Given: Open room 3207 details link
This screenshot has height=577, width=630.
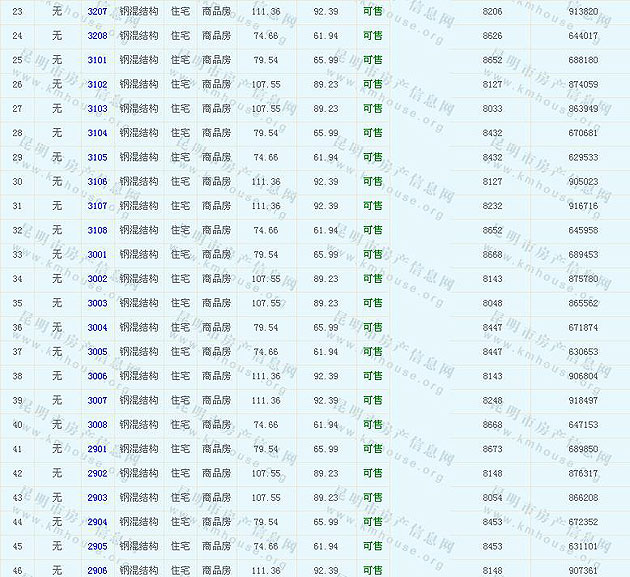Looking at the screenshot, I should point(97,11).
